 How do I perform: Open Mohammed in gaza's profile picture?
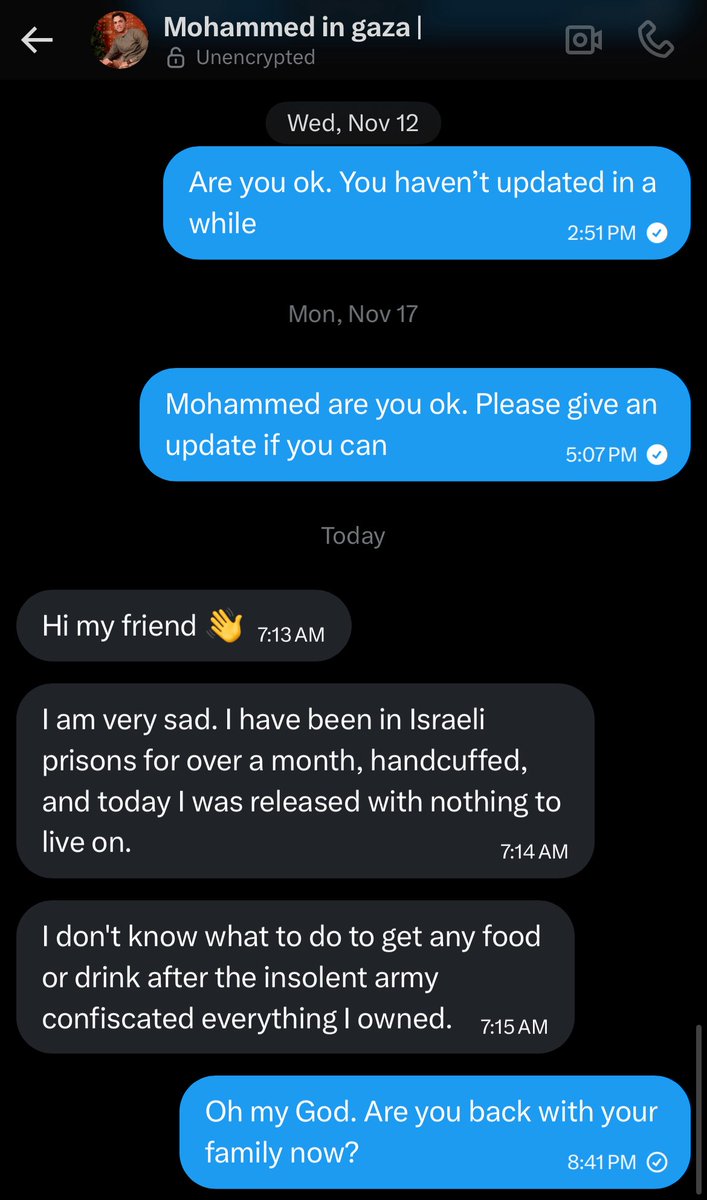[120, 41]
